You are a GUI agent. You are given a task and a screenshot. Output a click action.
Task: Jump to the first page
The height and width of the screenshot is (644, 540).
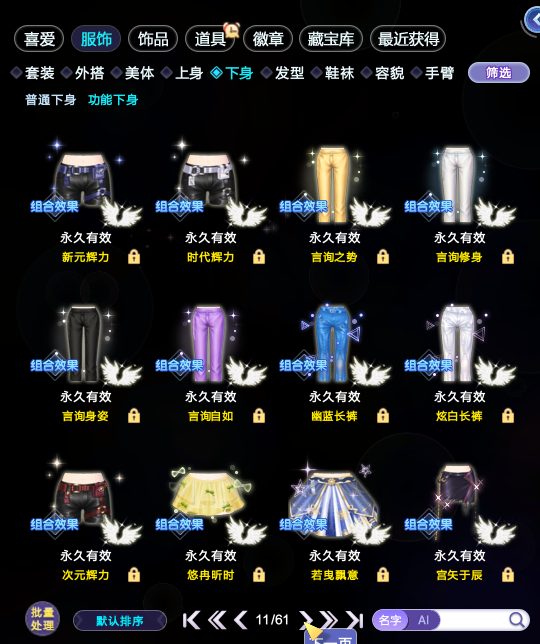[191, 620]
